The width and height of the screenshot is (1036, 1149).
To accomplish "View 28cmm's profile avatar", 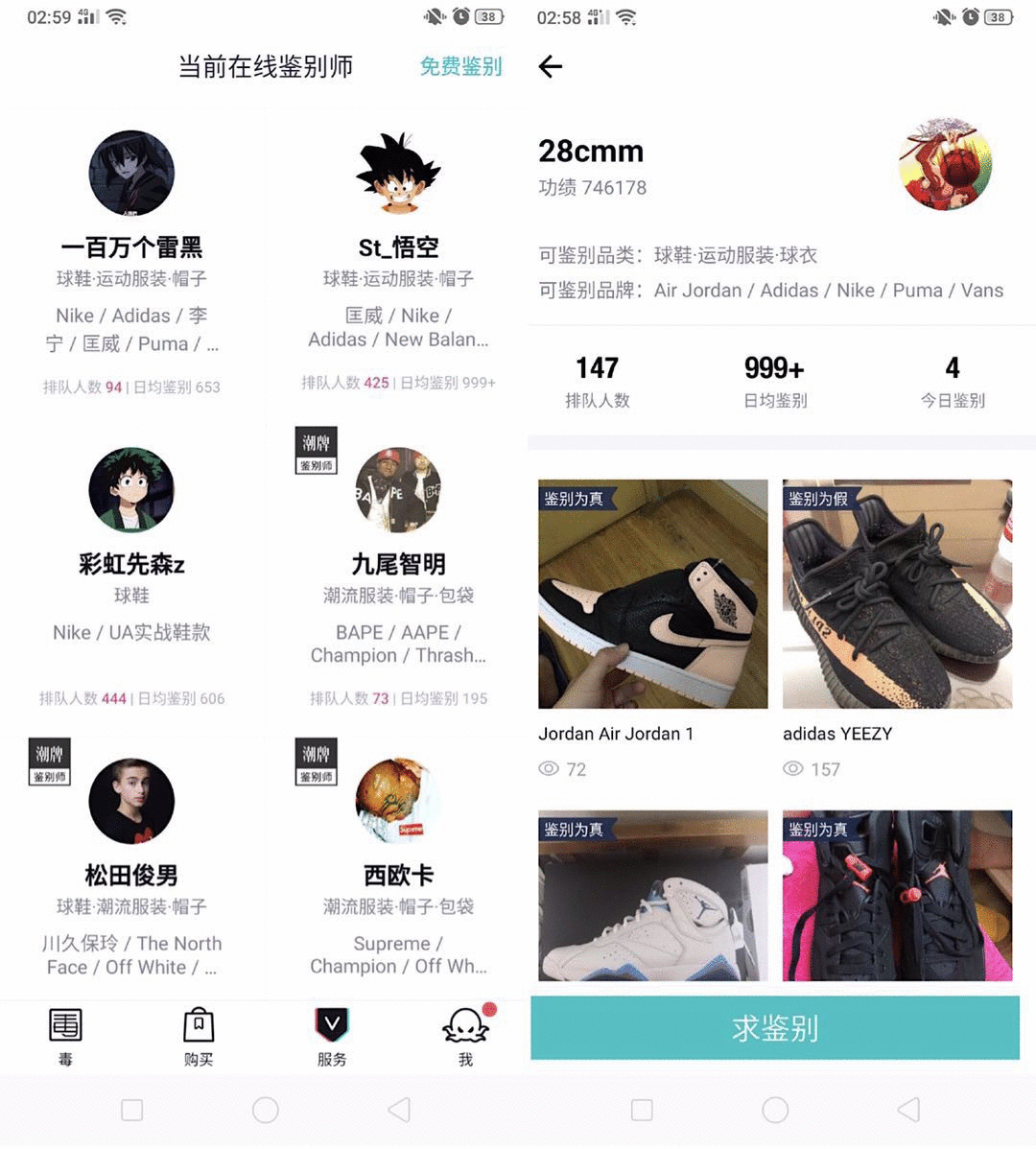I will (x=945, y=165).
